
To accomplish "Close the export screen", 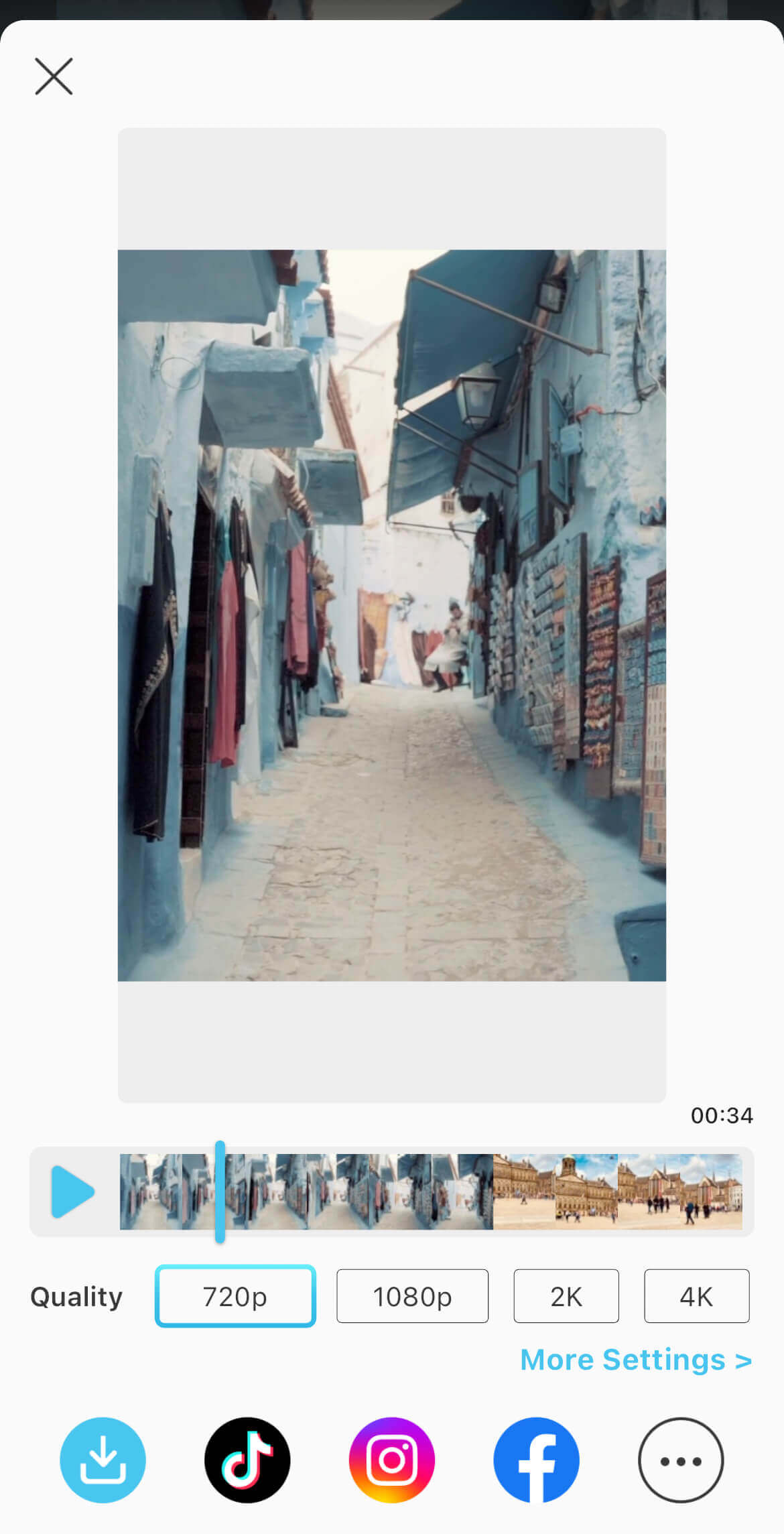I will pyautogui.click(x=53, y=75).
